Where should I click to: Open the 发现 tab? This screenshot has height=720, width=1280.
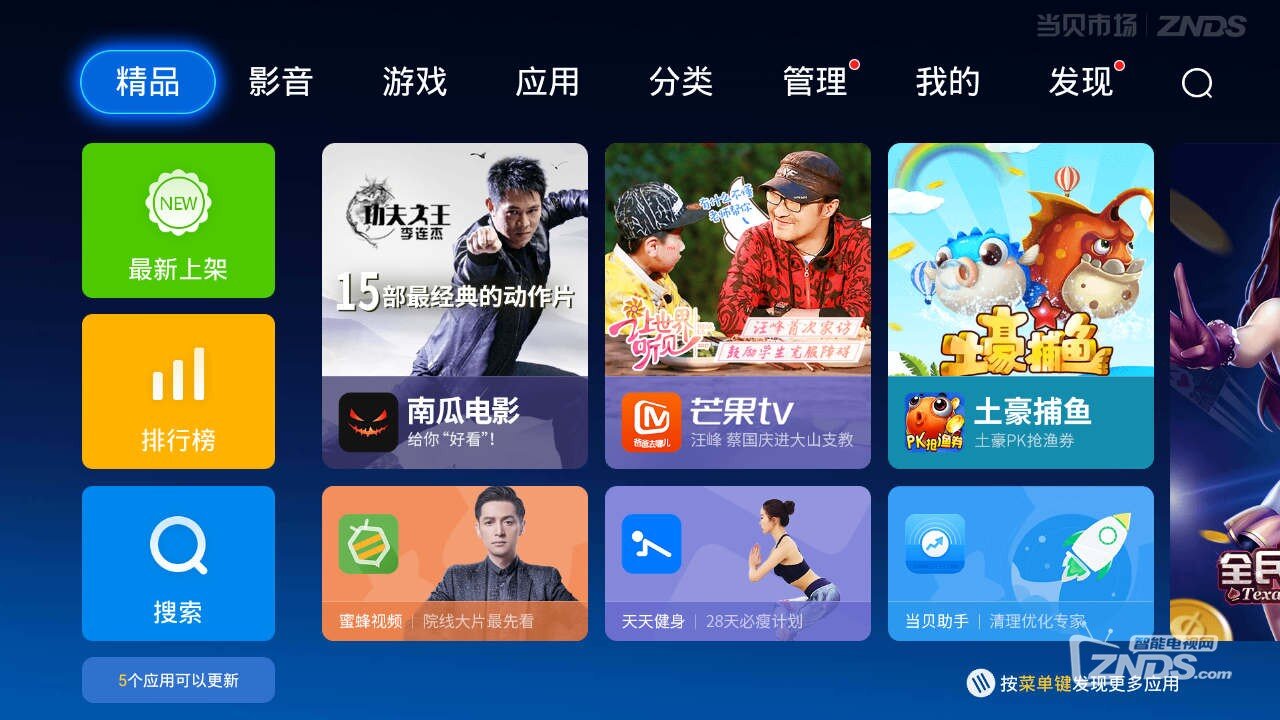click(x=1081, y=82)
